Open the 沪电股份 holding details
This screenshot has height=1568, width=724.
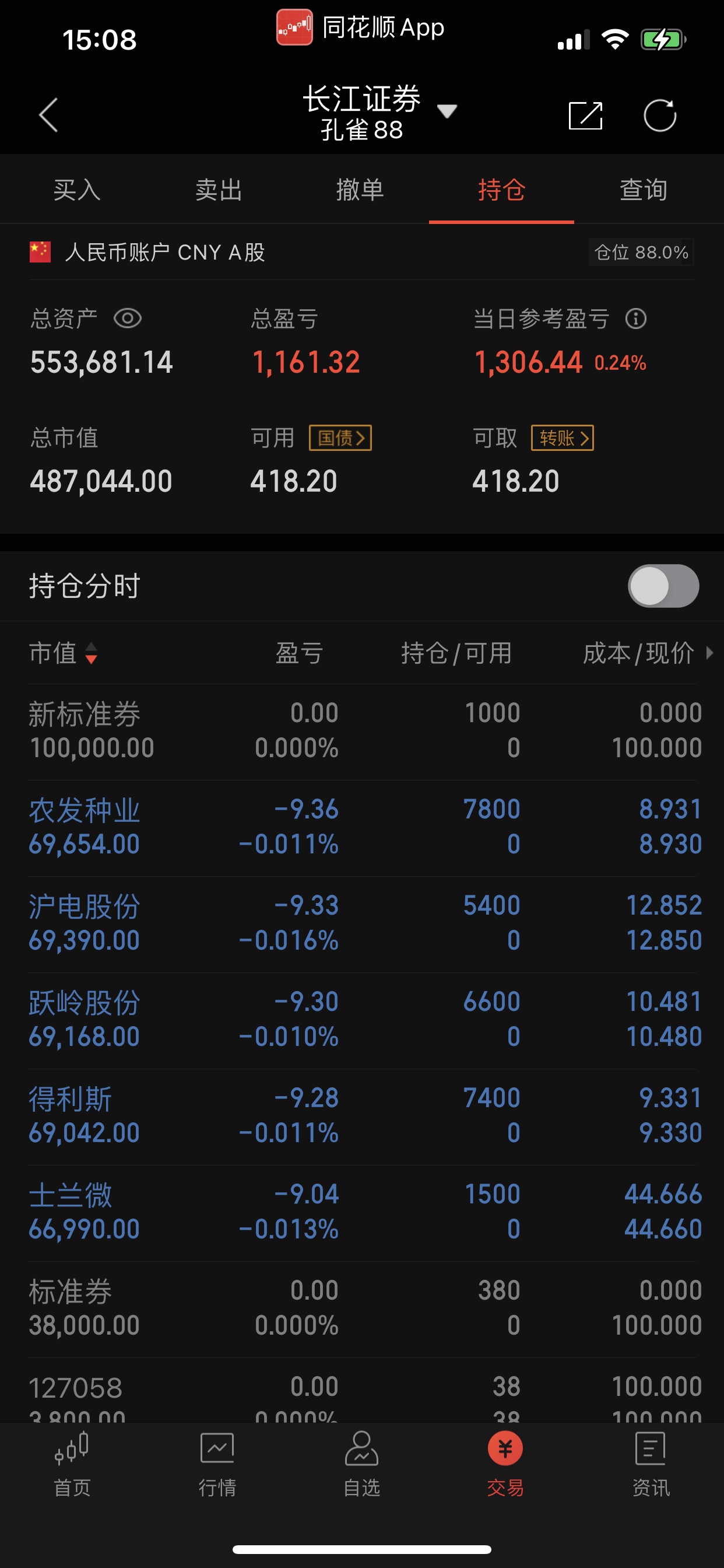[x=362, y=924]
